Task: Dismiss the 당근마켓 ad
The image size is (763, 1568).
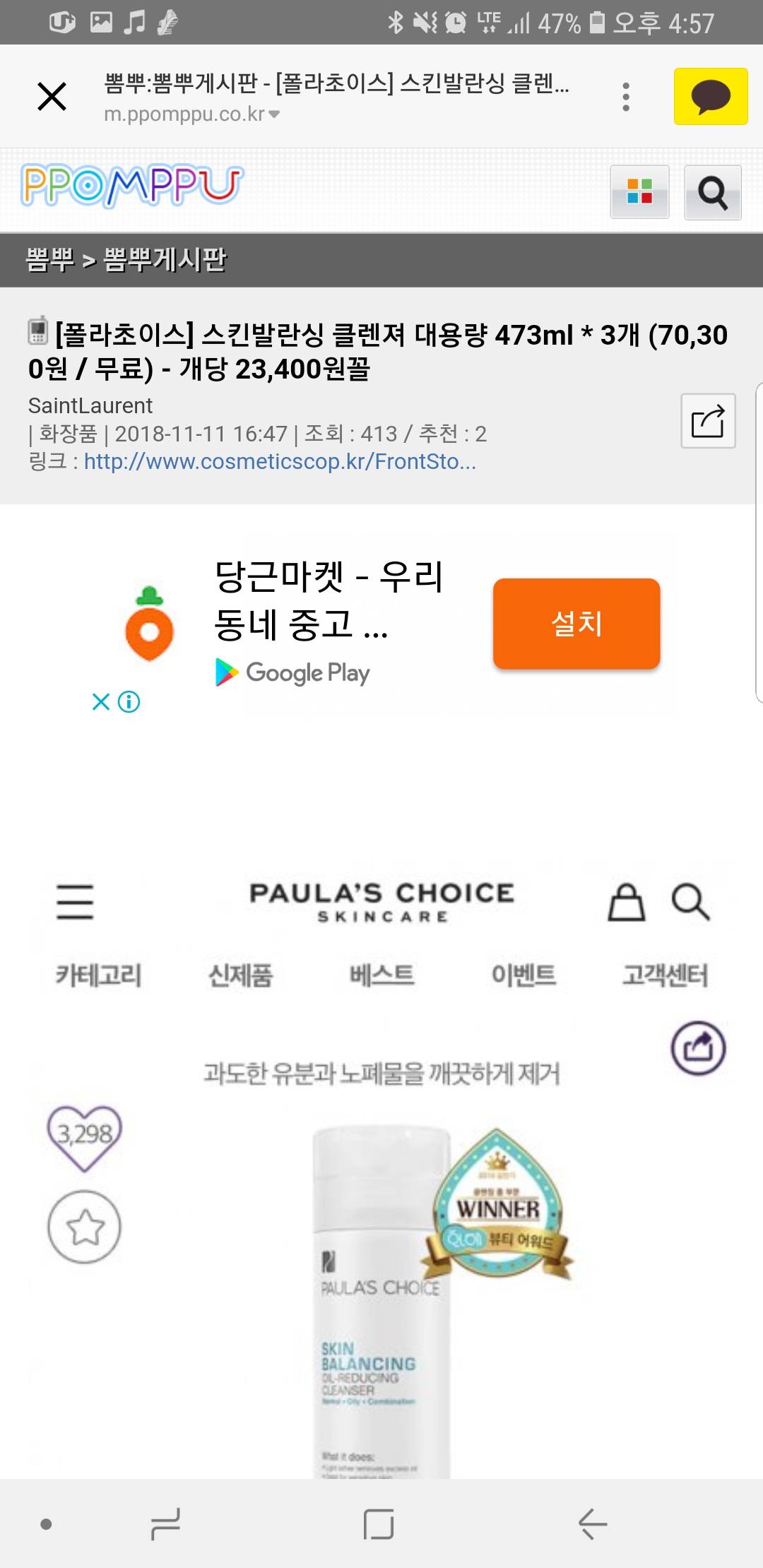Action: click(x=101, y=701)
